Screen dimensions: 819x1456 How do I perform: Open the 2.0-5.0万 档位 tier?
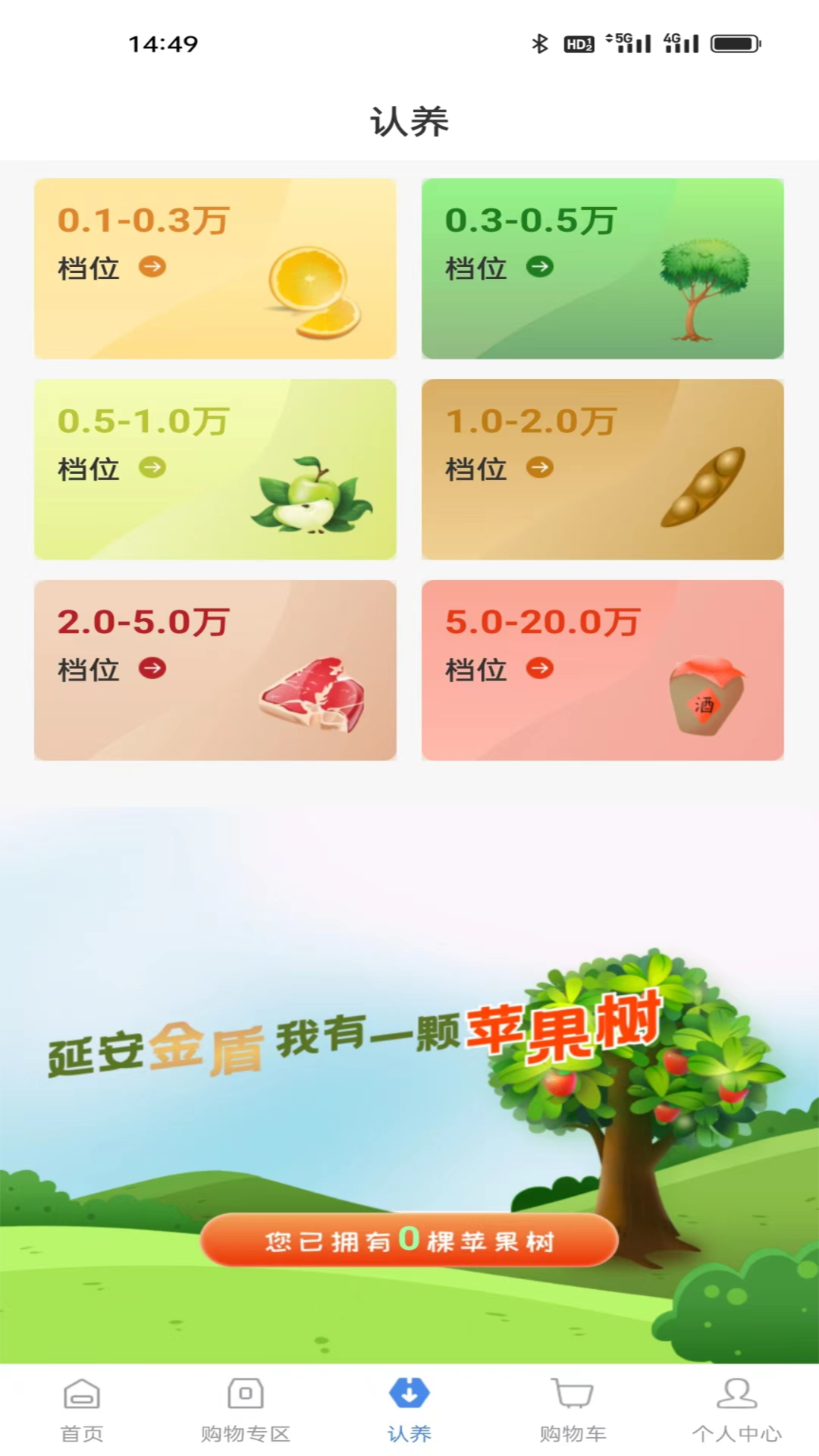pos(215,670)
